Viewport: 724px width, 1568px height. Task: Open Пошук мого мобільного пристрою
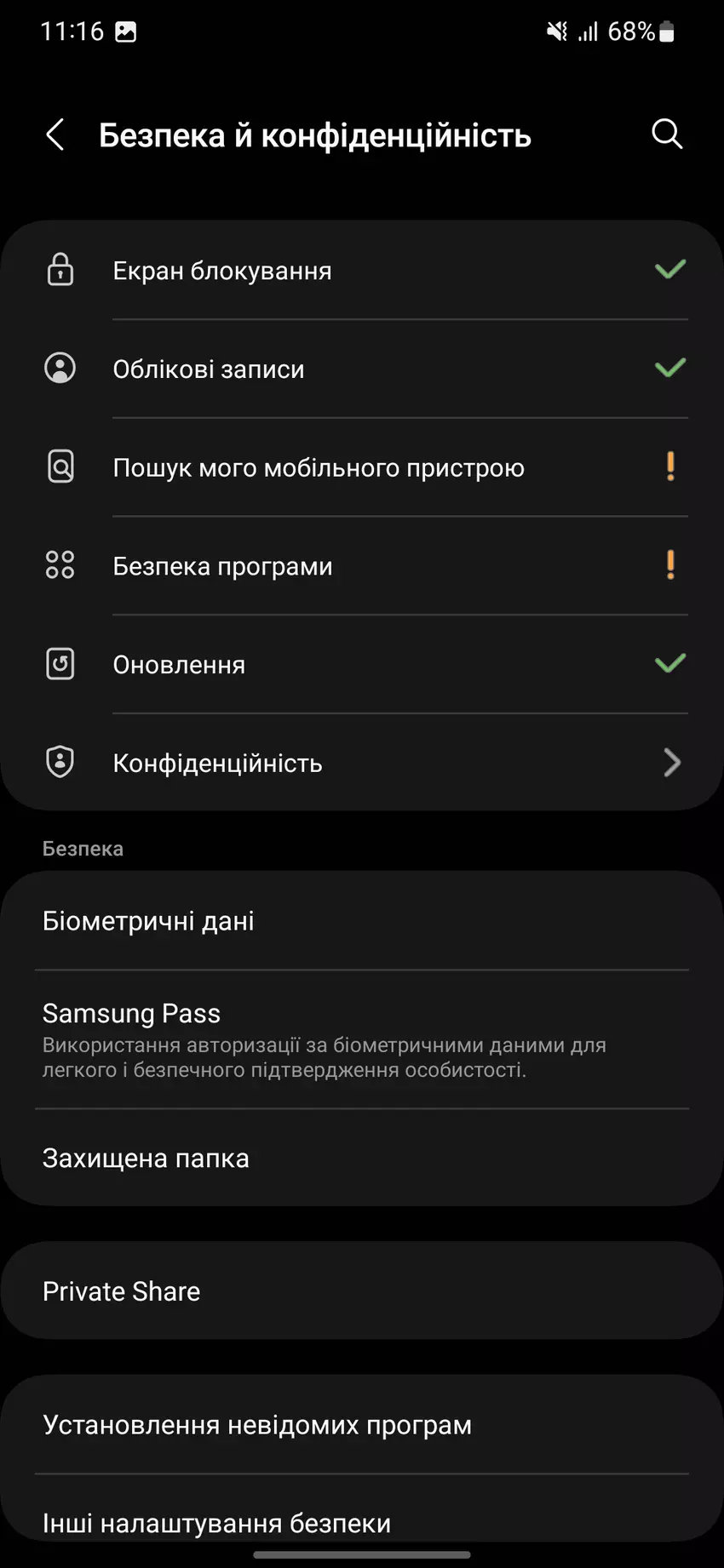tap(362, 467)
